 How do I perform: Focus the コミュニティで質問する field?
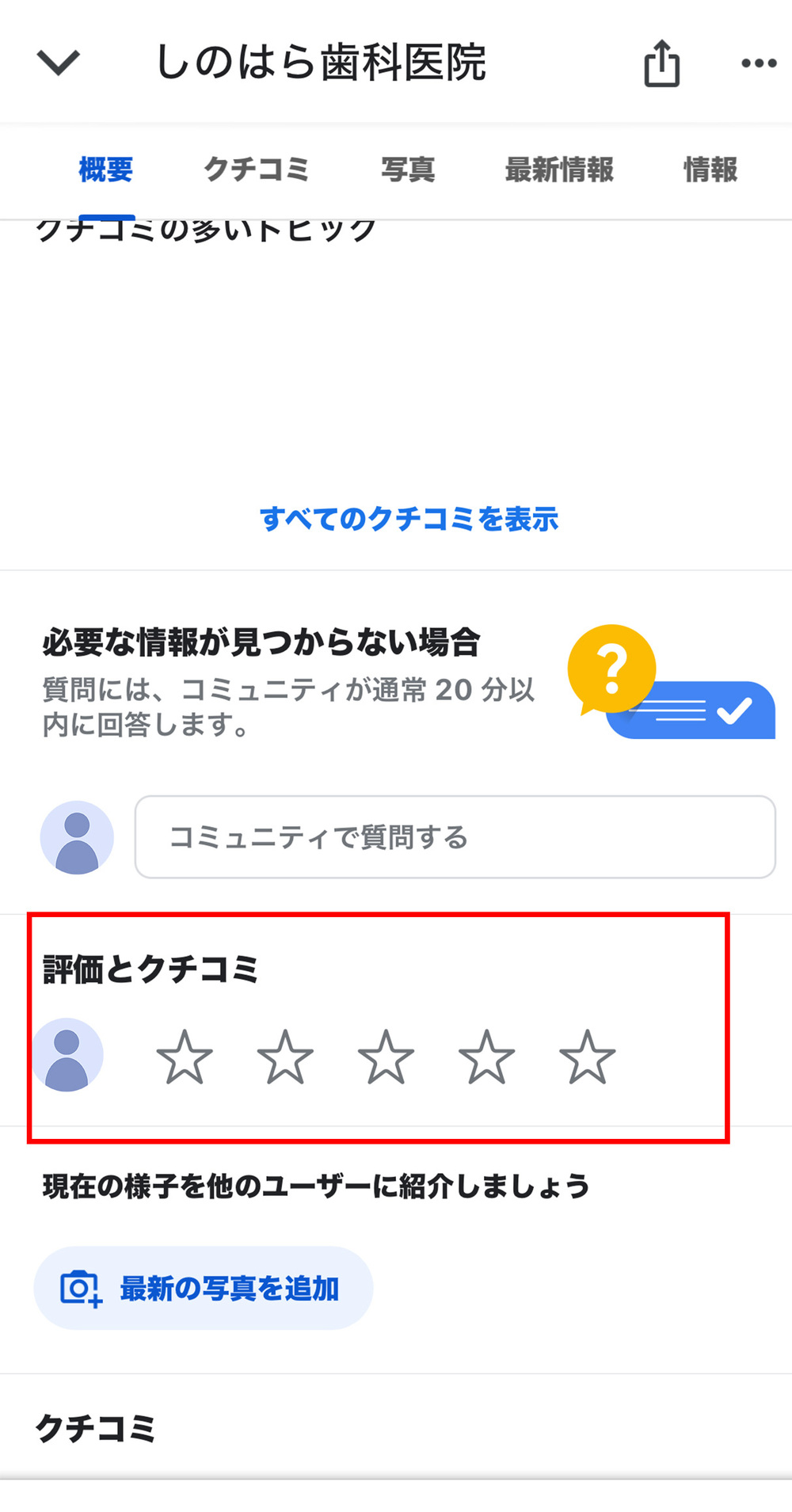[455, 837]
